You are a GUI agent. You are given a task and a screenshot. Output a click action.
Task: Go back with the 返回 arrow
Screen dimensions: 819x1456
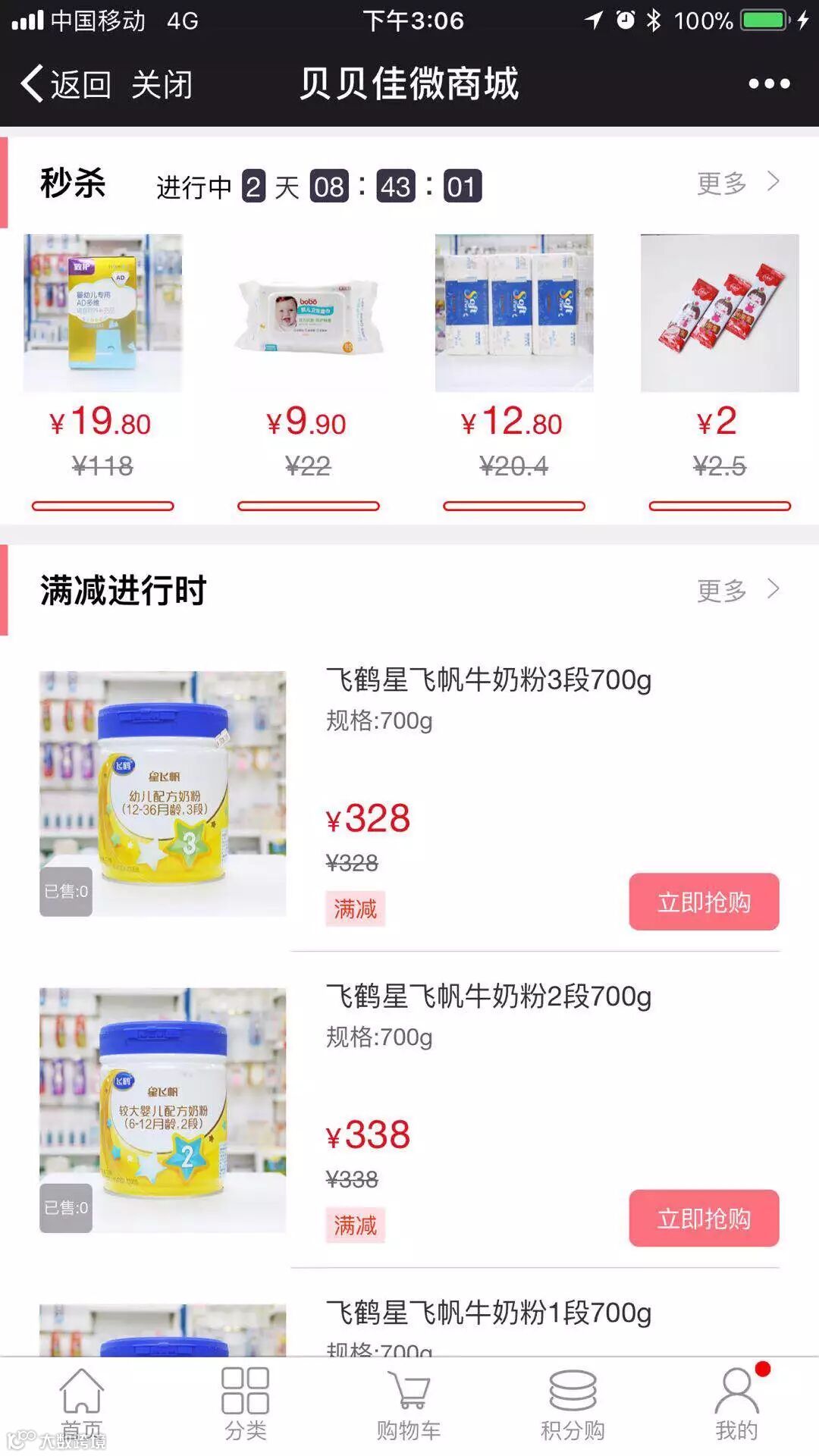click(x=65, y=83)
